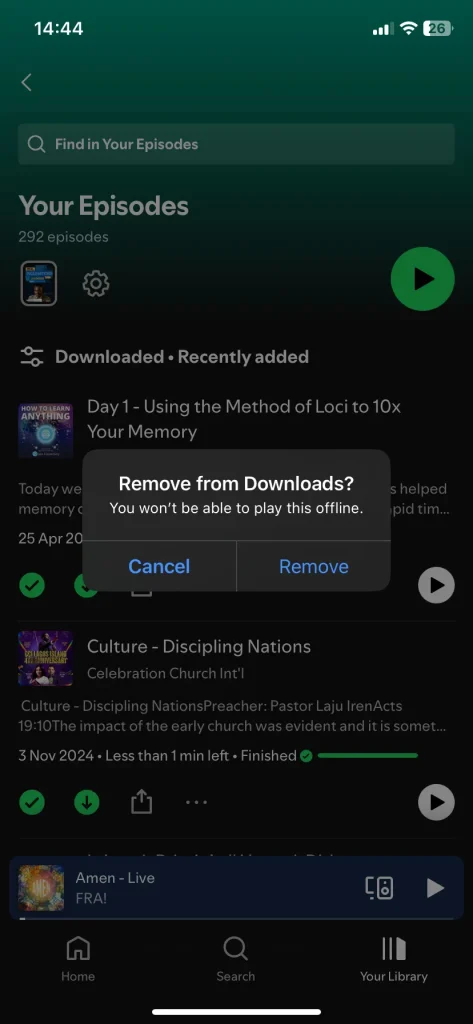
Task: Open the connect devices icon in mini player
Action: (379, 888)
